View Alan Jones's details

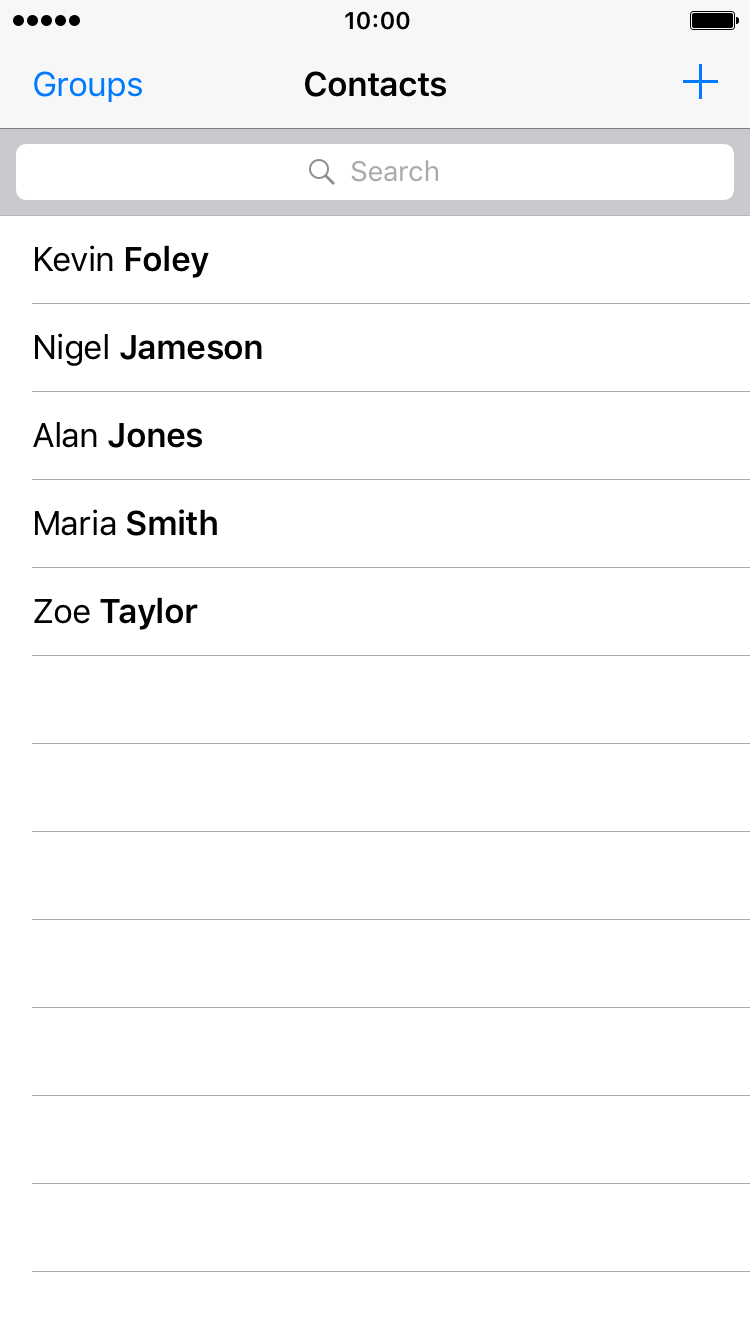coord(375,436)
